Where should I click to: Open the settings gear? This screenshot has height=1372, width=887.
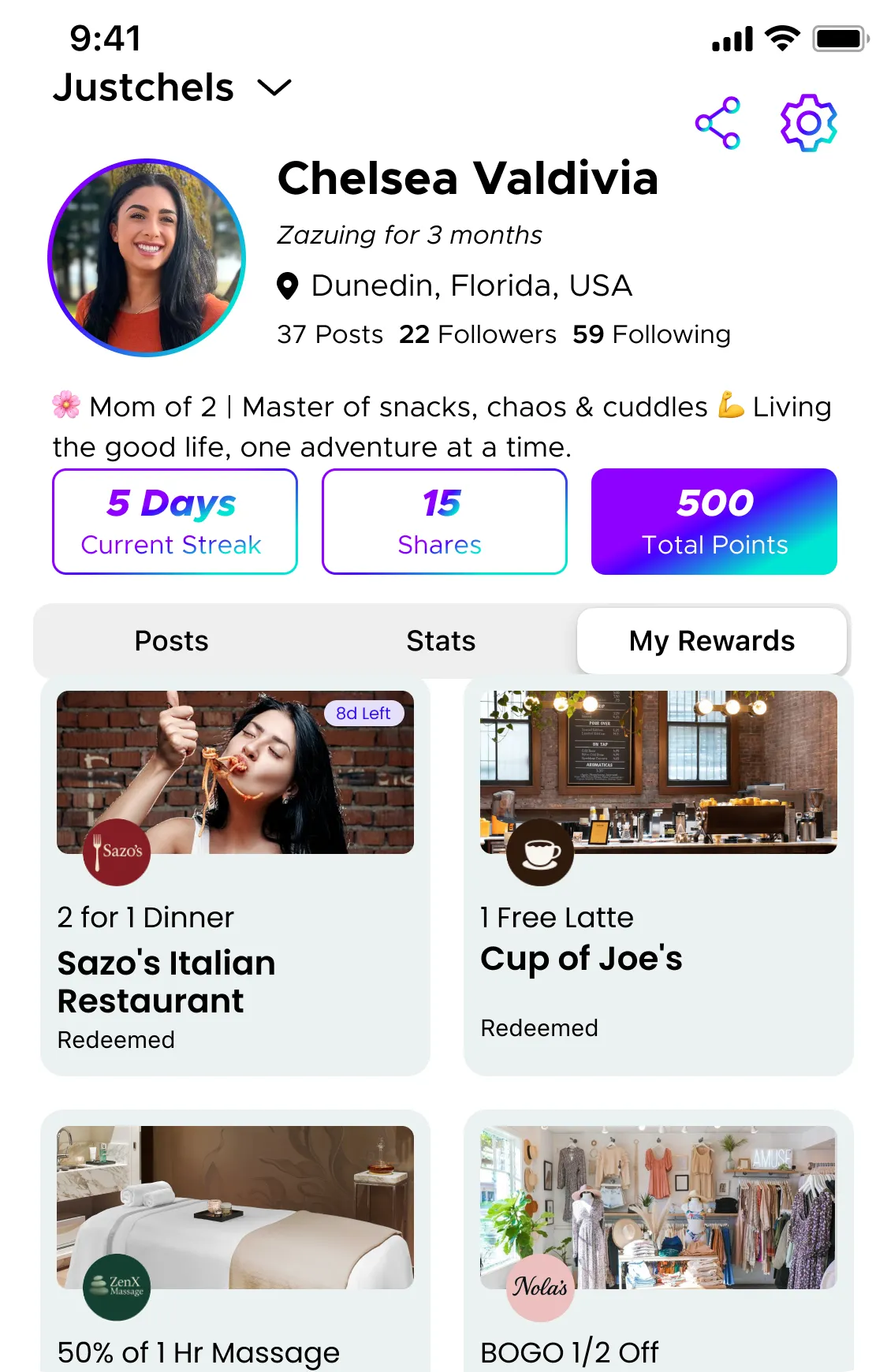tap(808, 123)
